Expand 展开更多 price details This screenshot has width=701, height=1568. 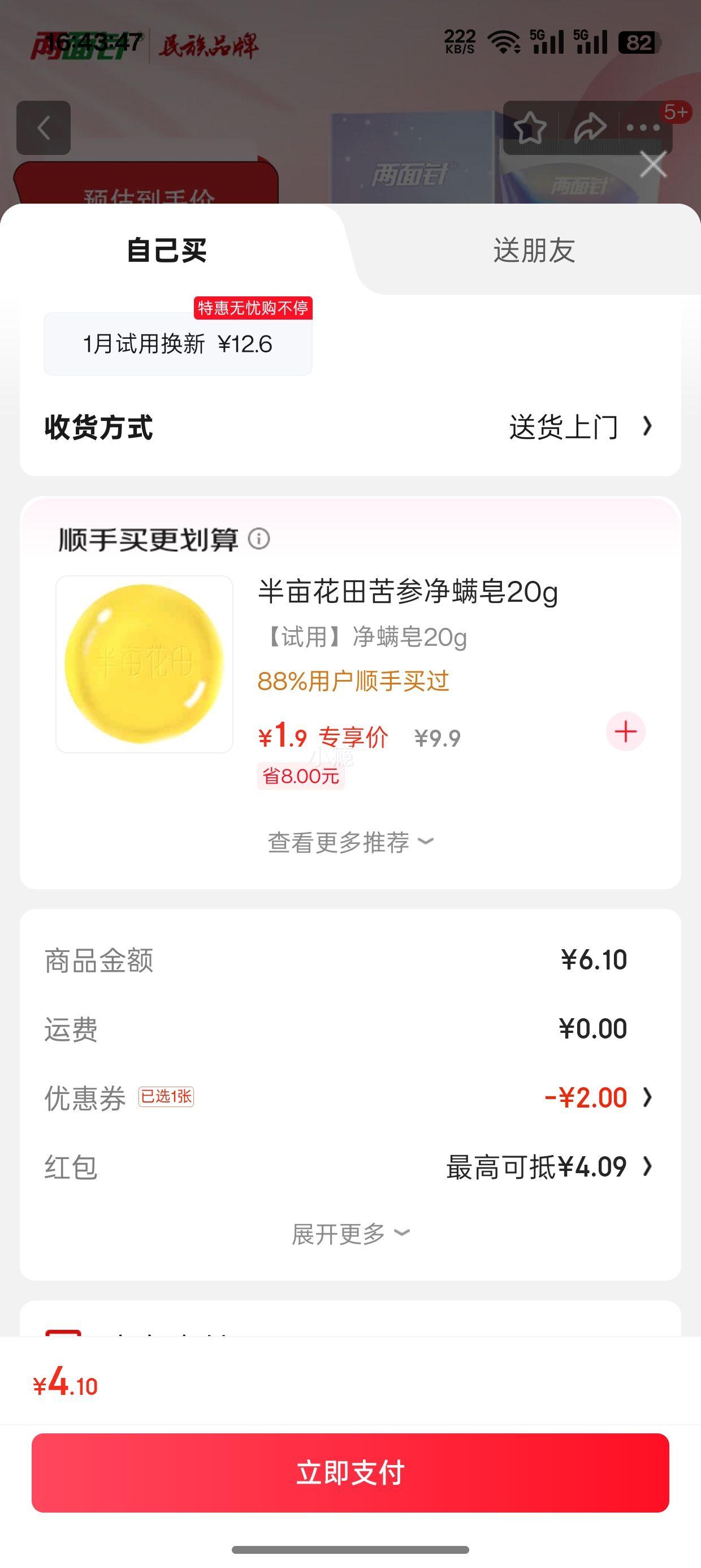[x=350, y=1234]
